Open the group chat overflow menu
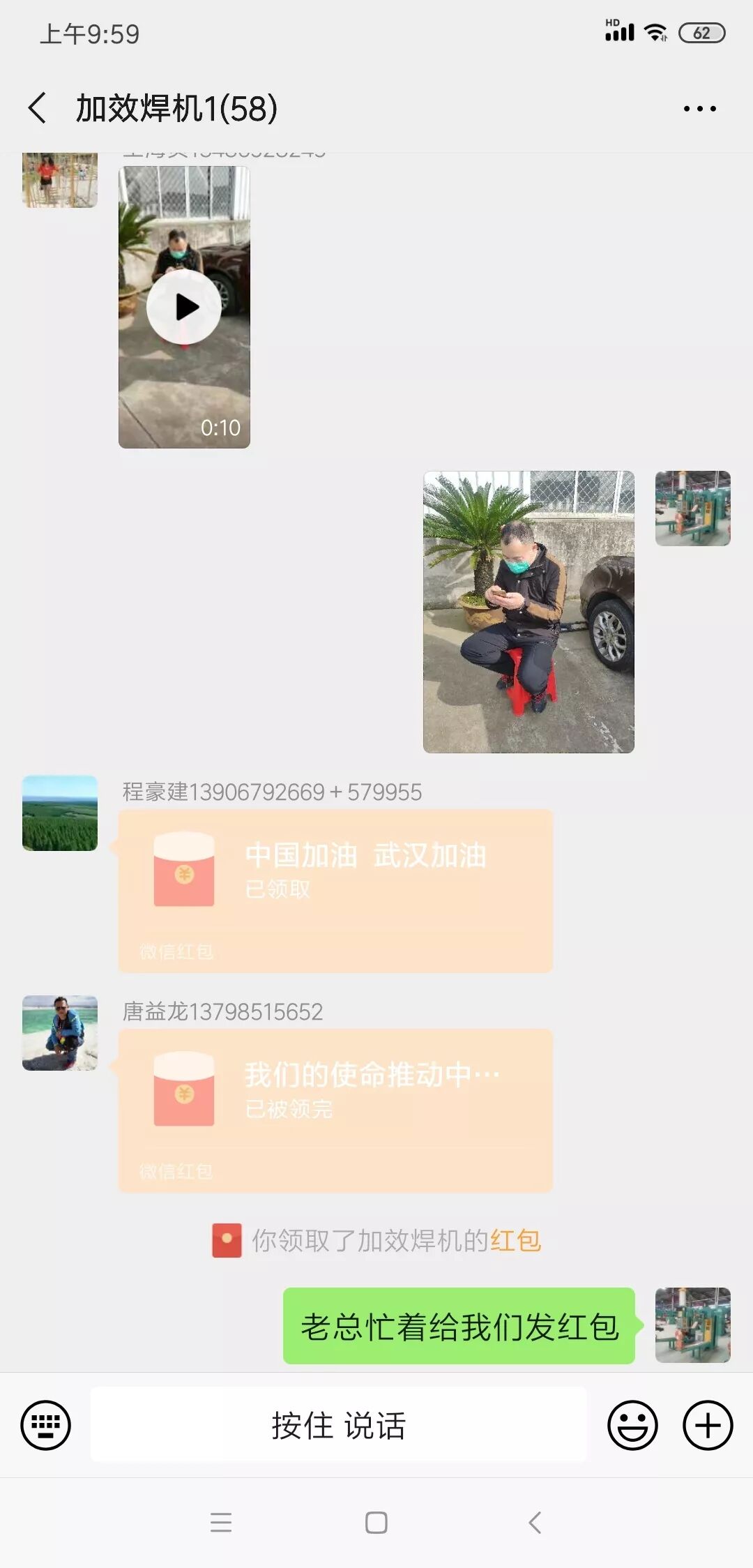Screen dimensions: 753x1568 699,109
